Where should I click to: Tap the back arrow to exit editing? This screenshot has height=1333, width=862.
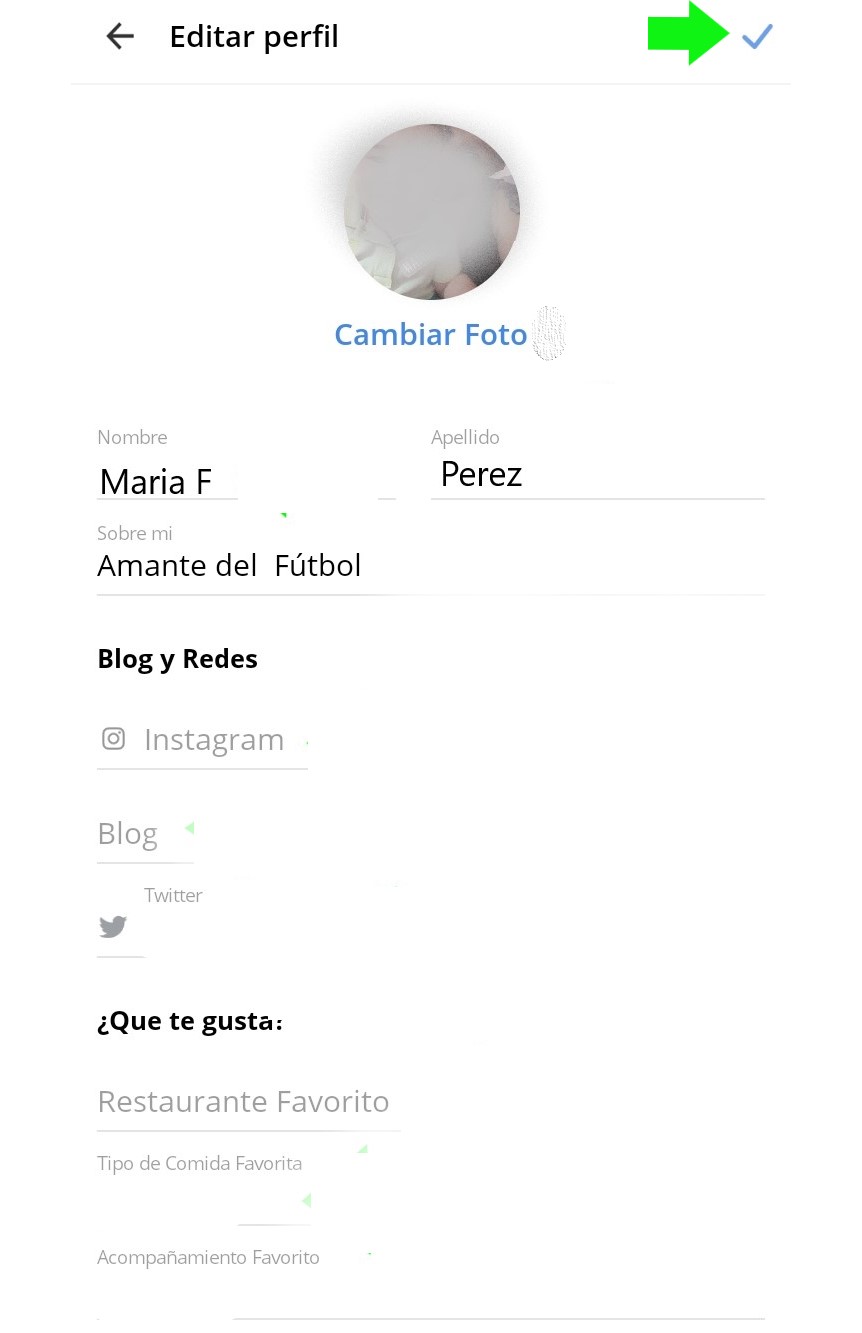pos(120,36)
